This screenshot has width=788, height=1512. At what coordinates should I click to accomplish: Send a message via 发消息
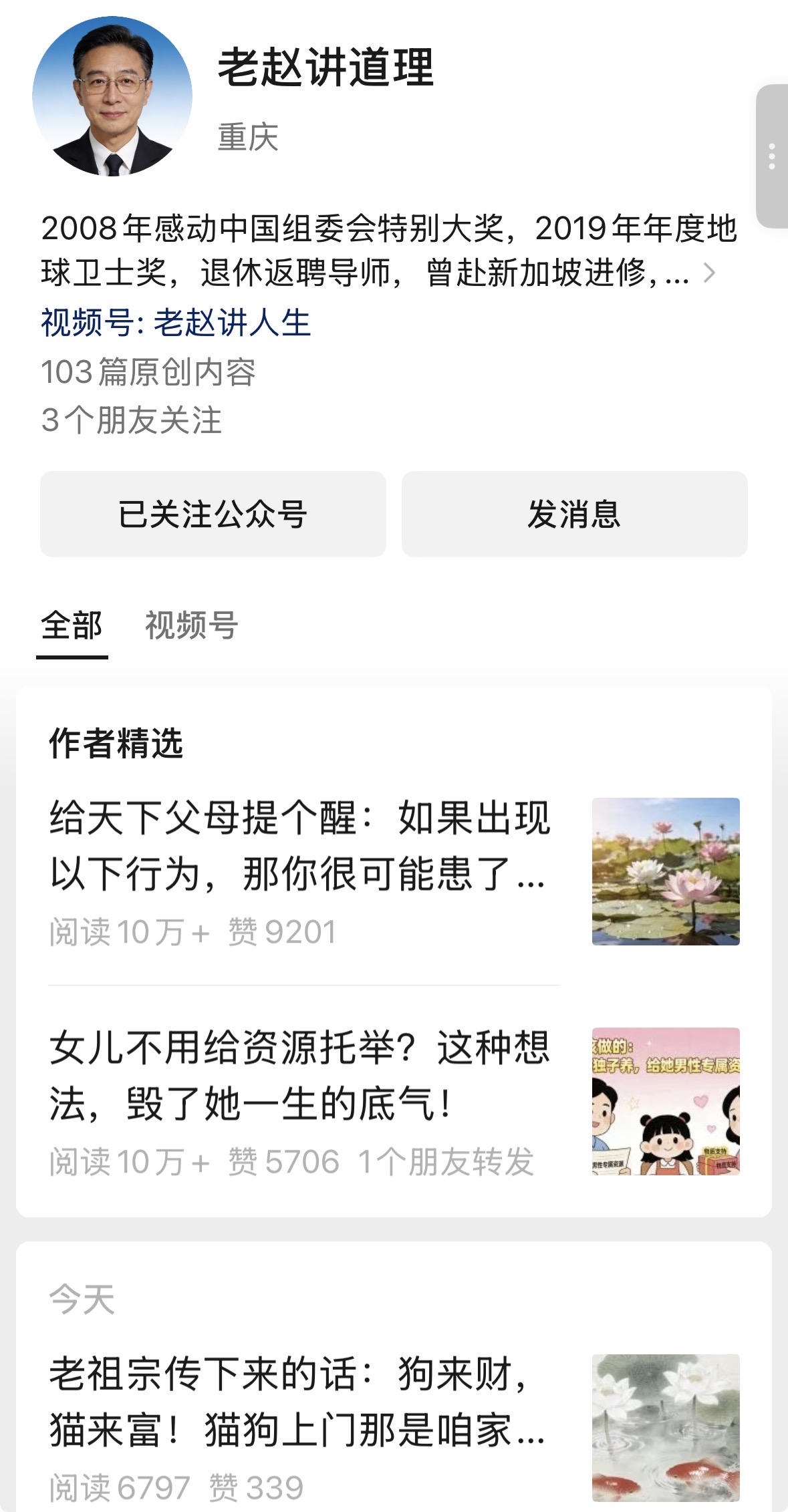click(x=574, y=514)
